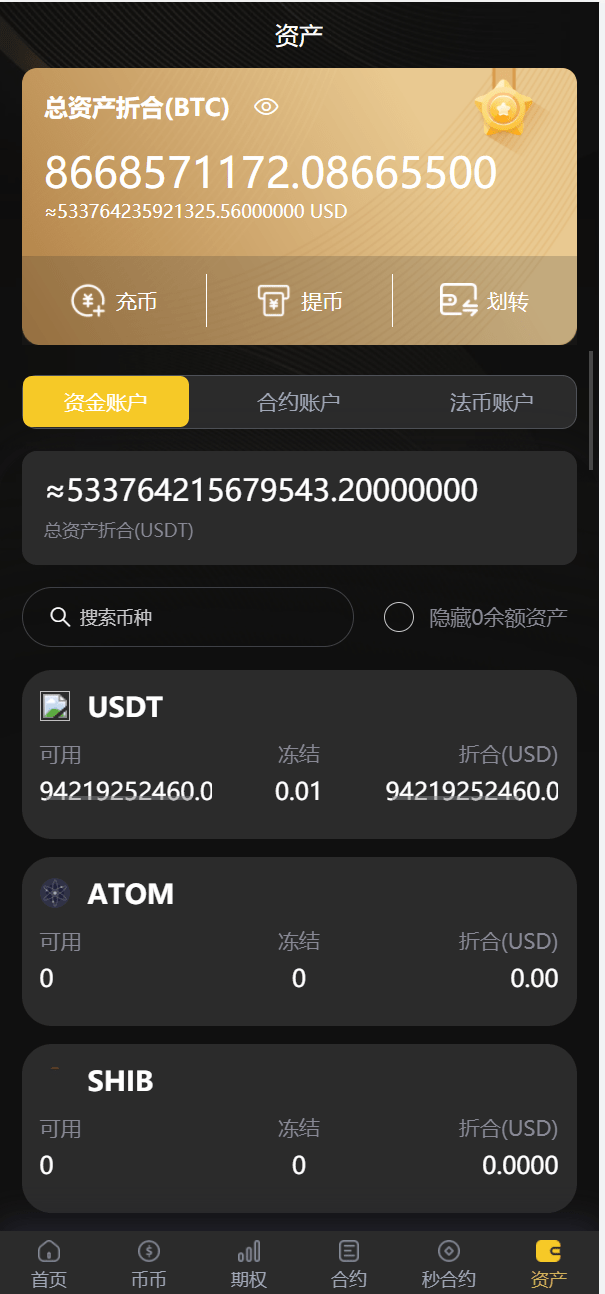Viewport: 605px width, 1294px height.
Task: Select 资产 assets tab in bottom bar
Action: pos(549,1262)
